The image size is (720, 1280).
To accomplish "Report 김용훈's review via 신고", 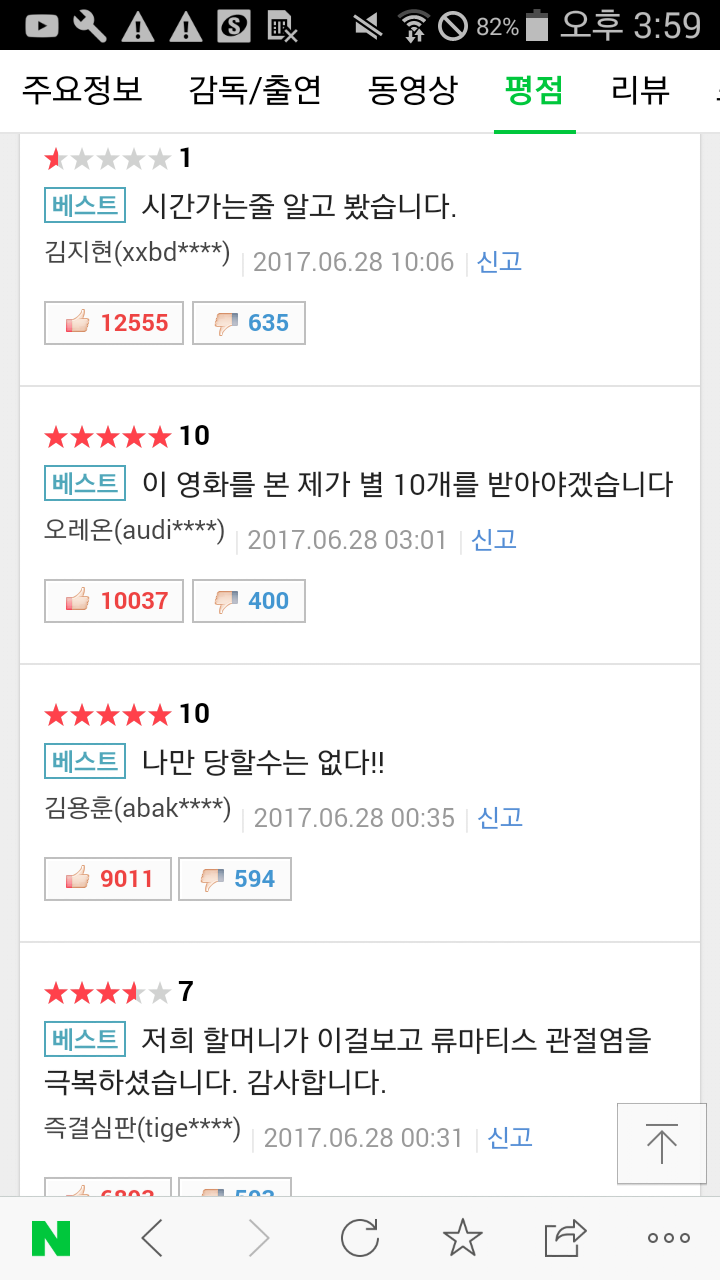I will pos(500,818).
